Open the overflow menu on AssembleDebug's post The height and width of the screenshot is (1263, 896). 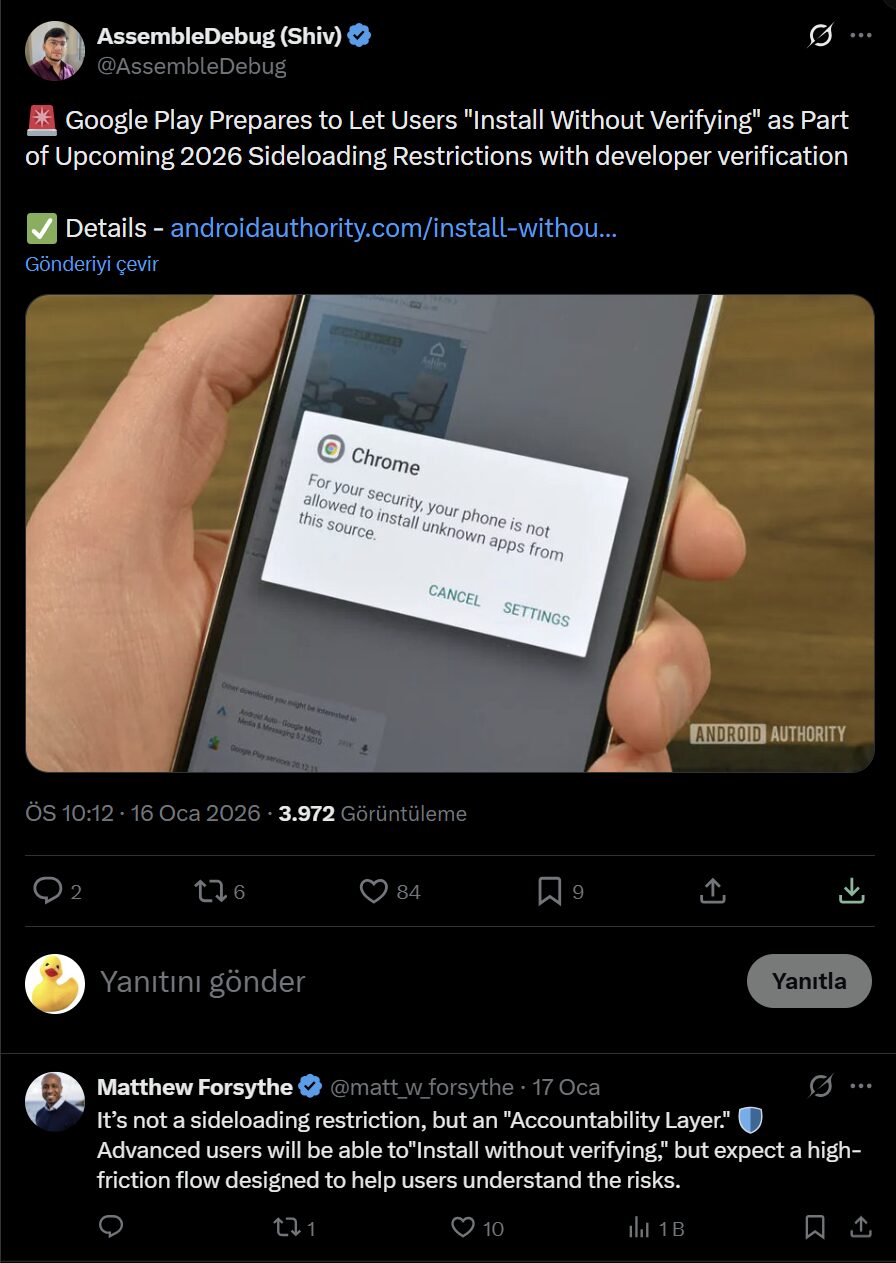[x=860, y=36]
